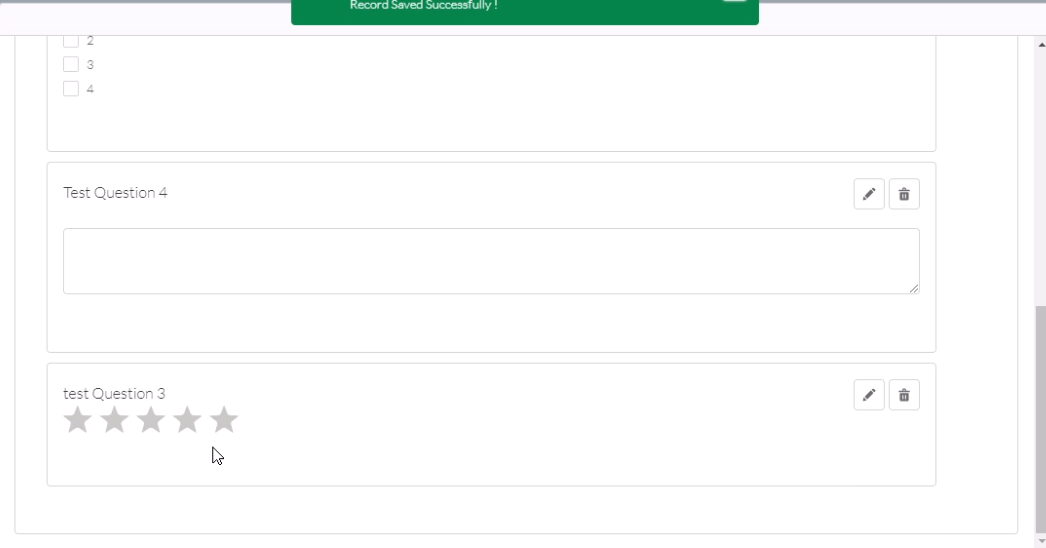1046x548 pixels.
Task: Check the option labeled 4
Action: [71, 89]
